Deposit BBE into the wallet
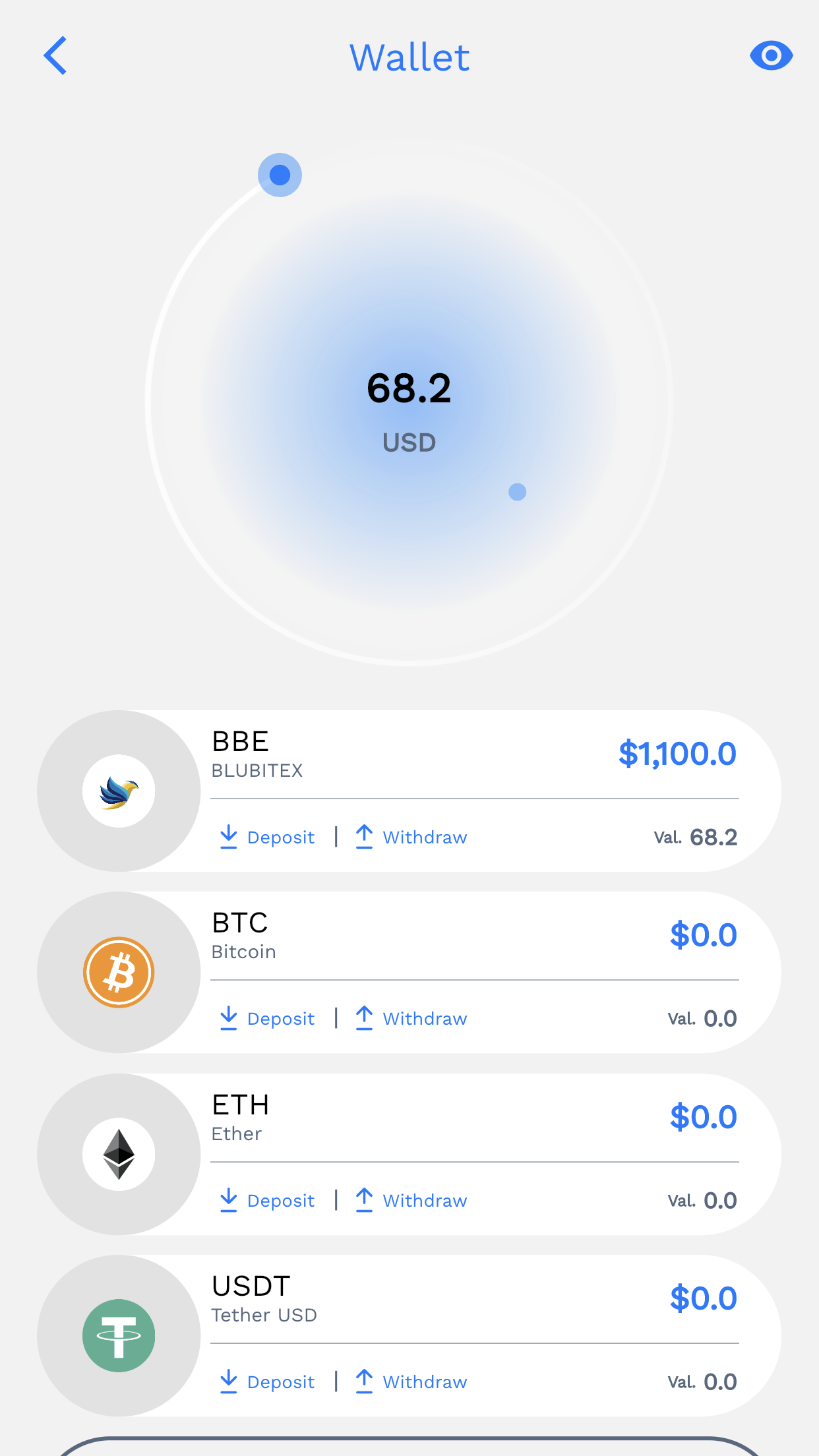 [x=267, y=837]
